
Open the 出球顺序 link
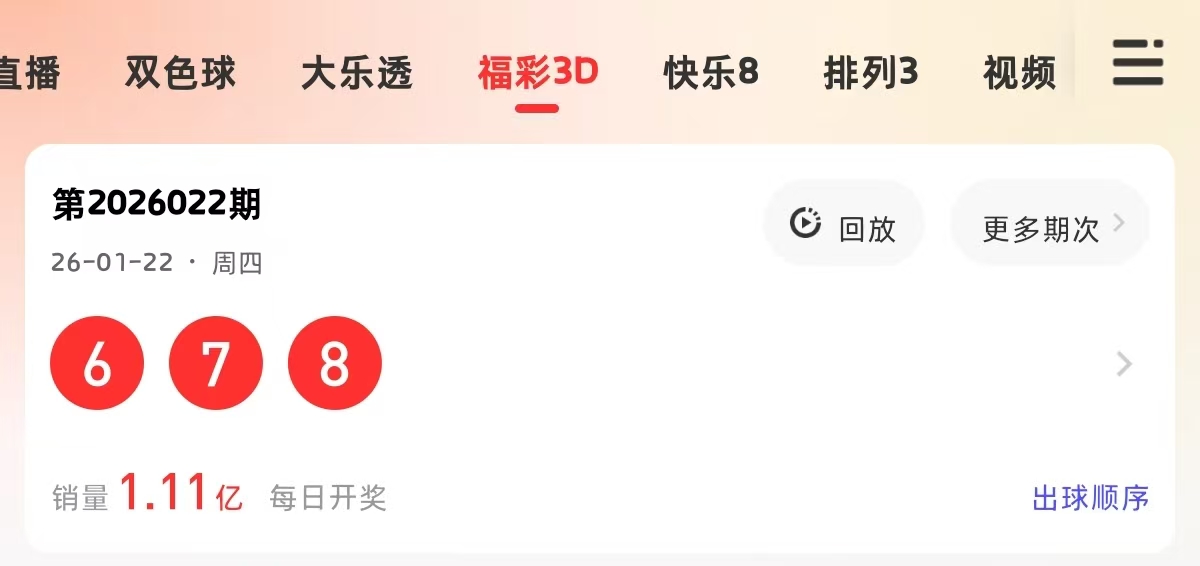coord(1090,498)
